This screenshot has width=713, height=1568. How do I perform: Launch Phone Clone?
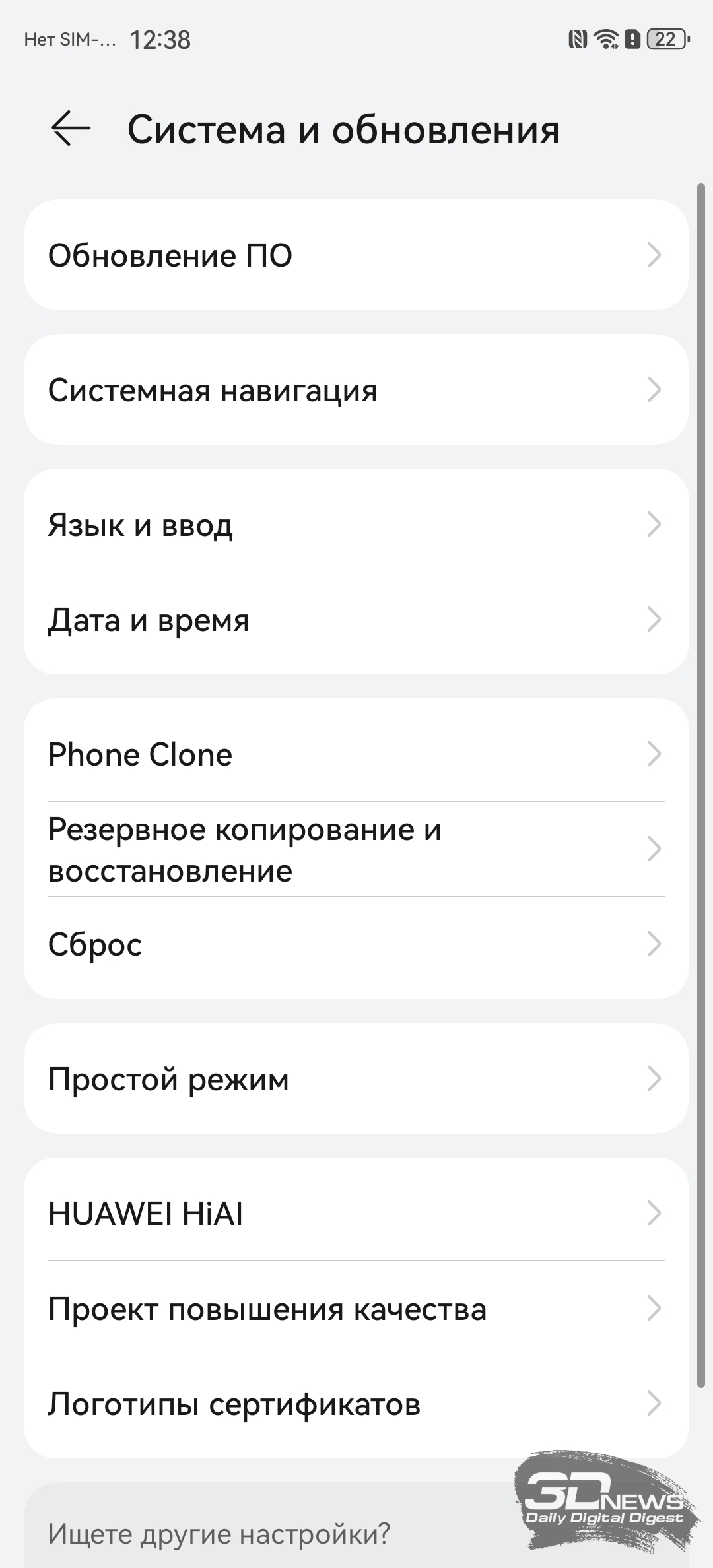coord(356,754)
